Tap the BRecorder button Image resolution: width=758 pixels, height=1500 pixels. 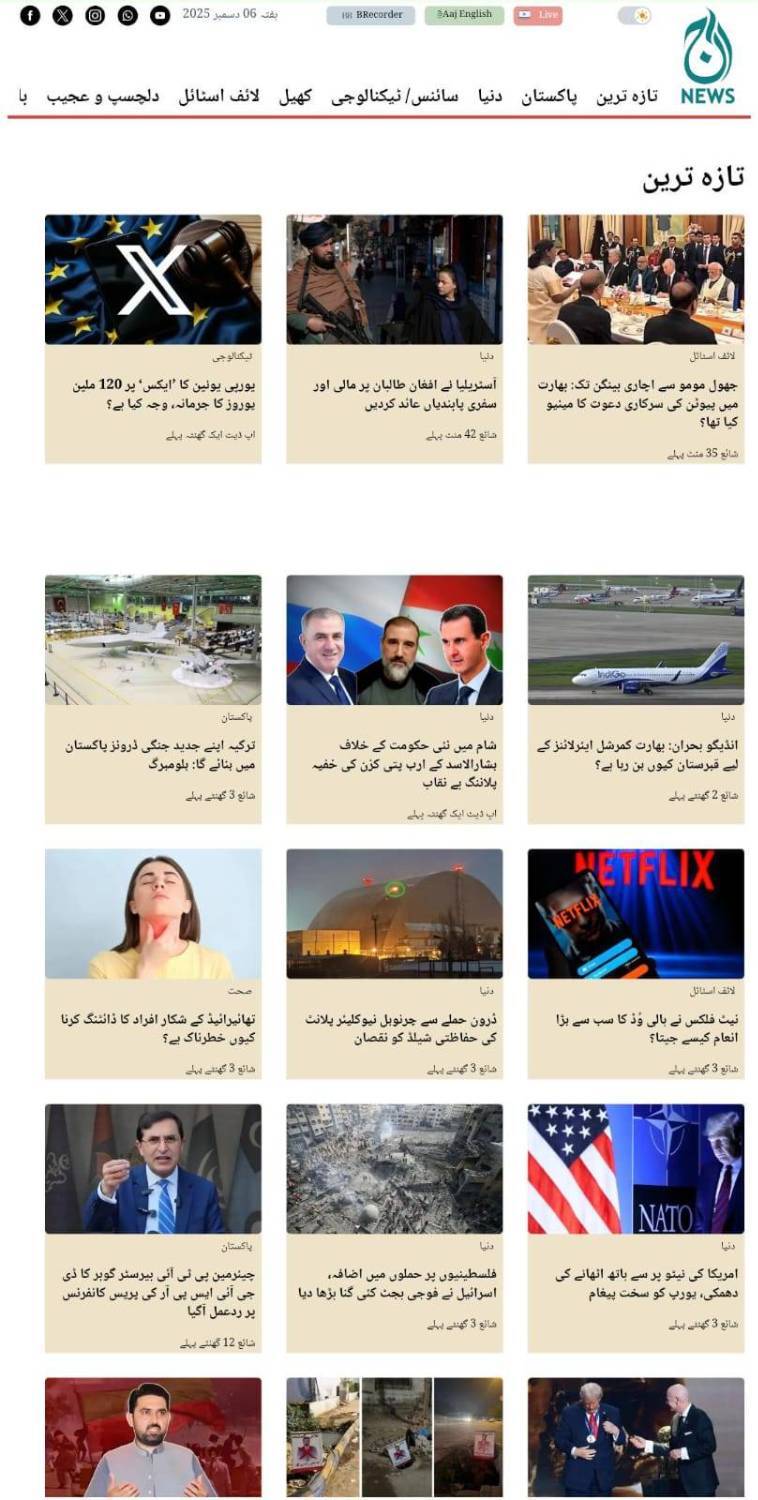click(x=370, y=15)
